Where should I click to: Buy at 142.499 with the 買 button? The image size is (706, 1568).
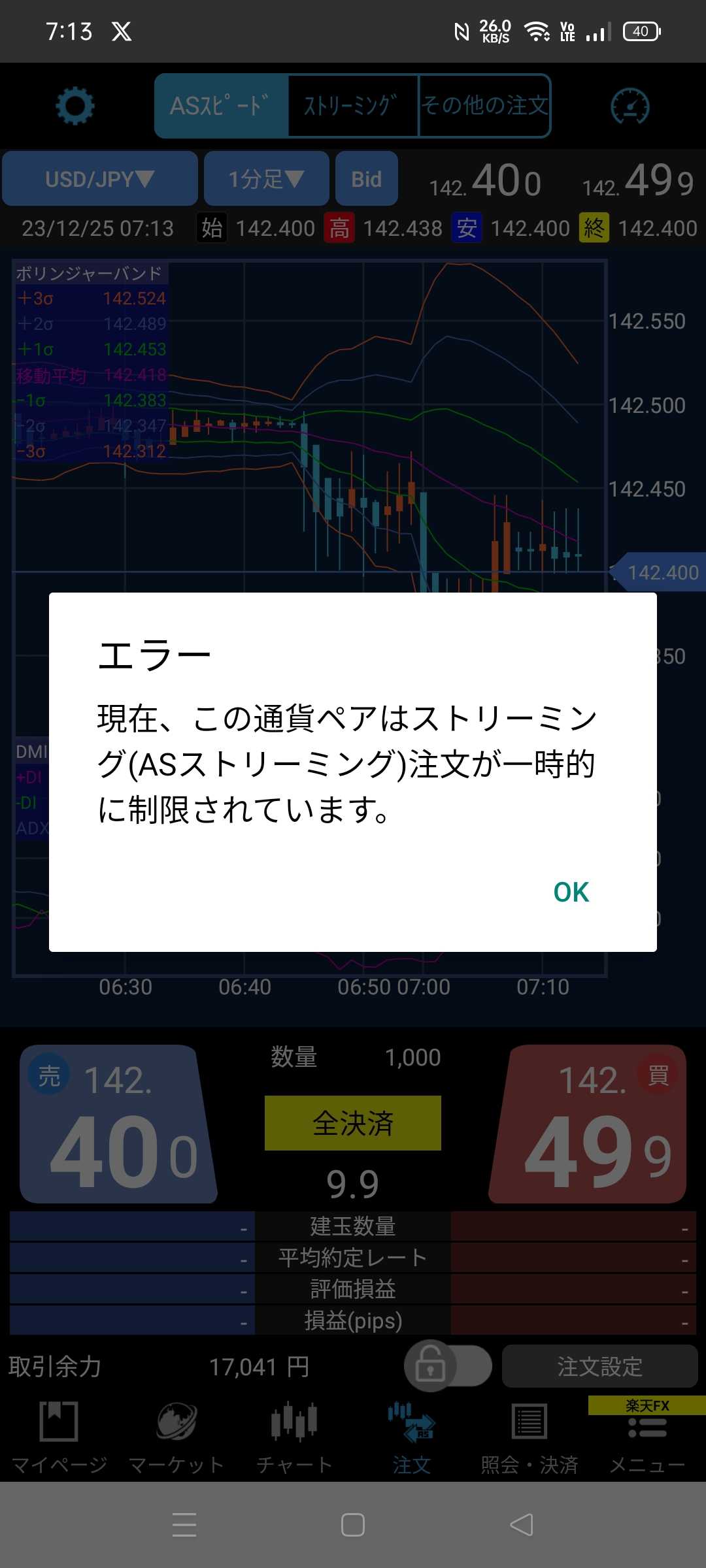pos(590,1125)
